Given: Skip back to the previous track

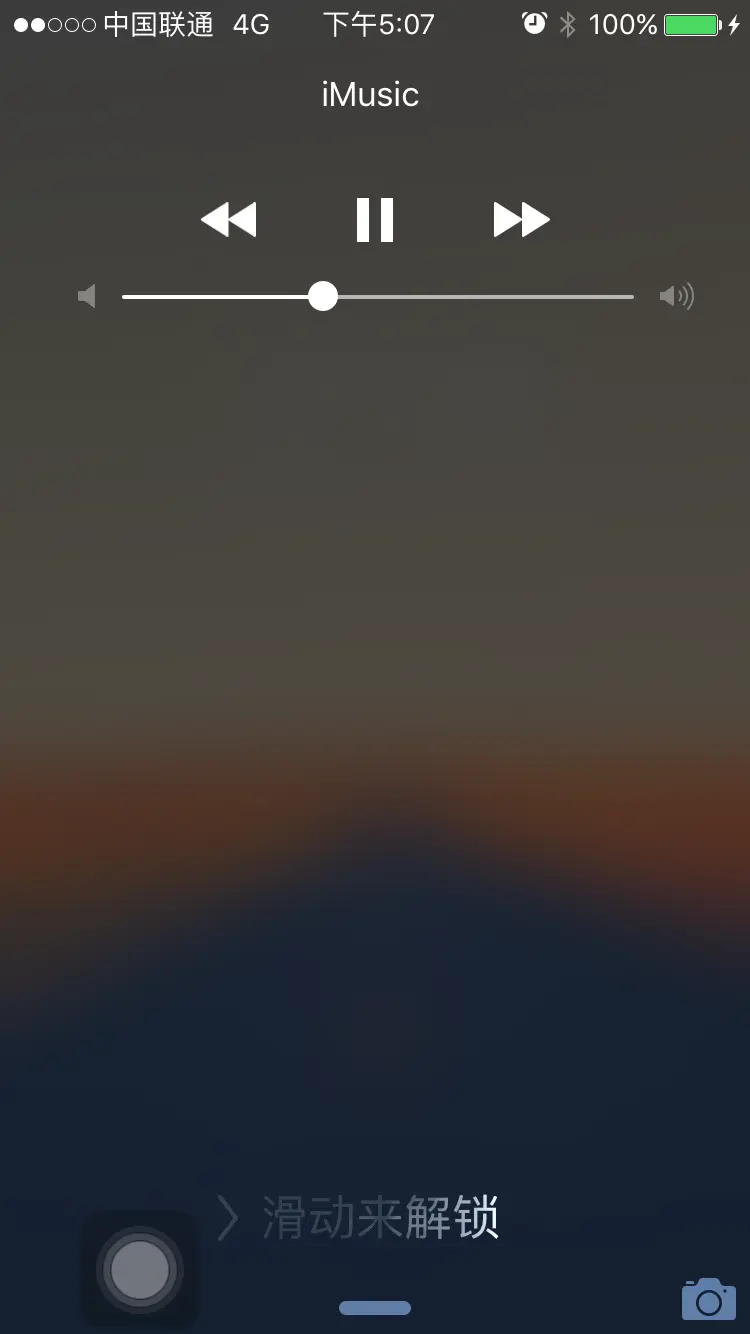Looking at the screenshot, I should coord(229,220).
